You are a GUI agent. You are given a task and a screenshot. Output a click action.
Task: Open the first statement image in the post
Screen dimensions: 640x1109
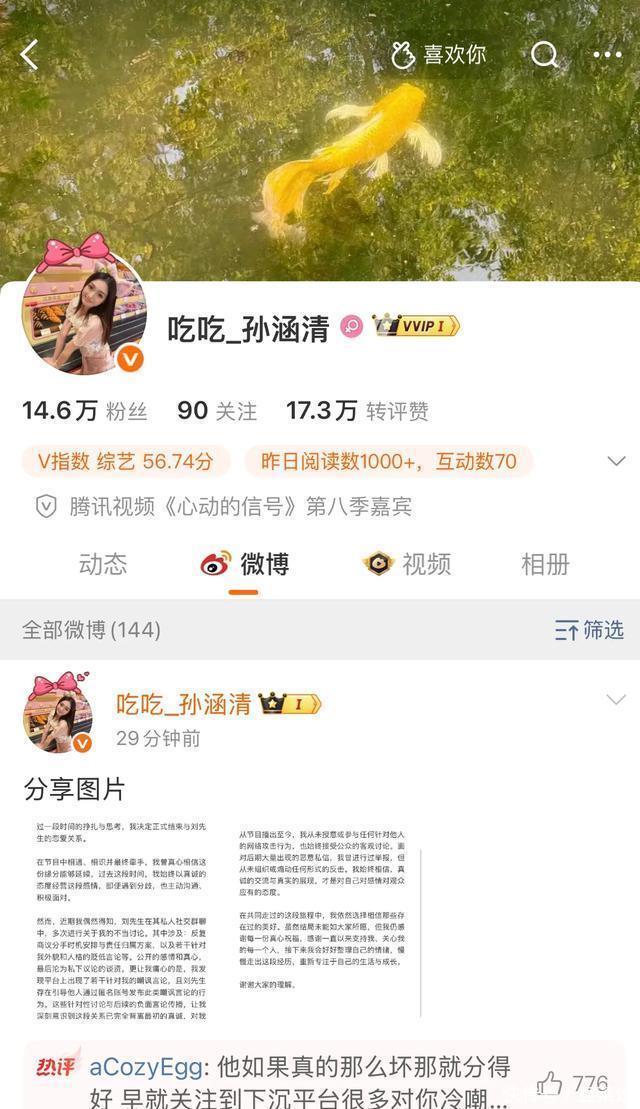tap(122, 920)
